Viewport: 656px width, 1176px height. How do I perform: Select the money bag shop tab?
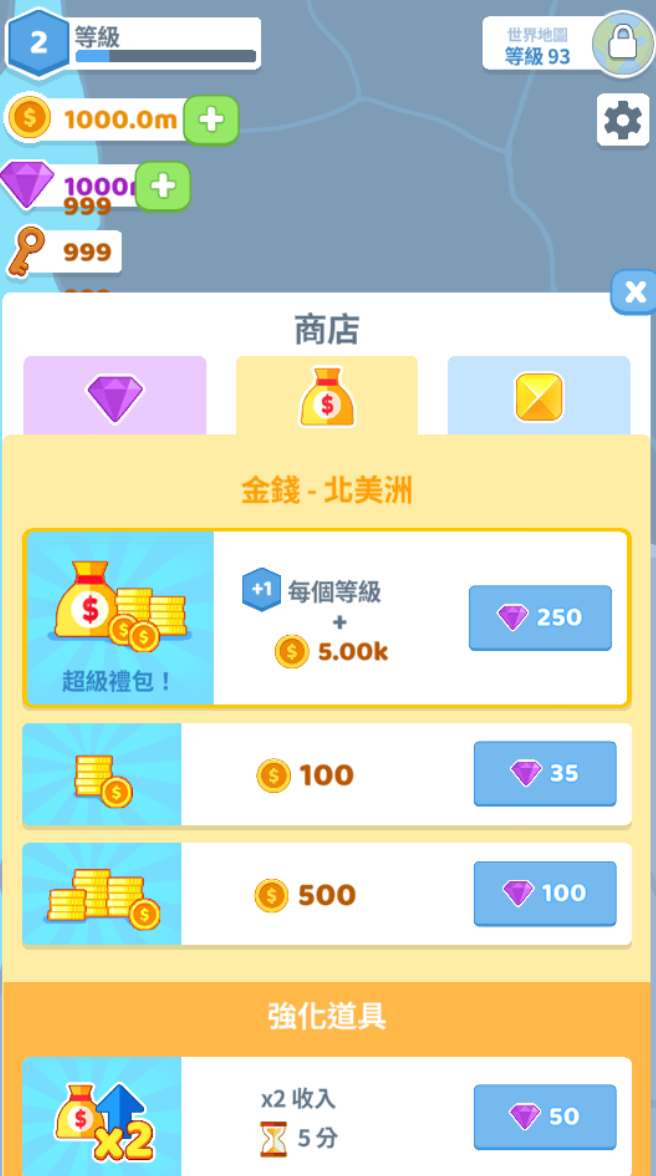click(327, 397)
